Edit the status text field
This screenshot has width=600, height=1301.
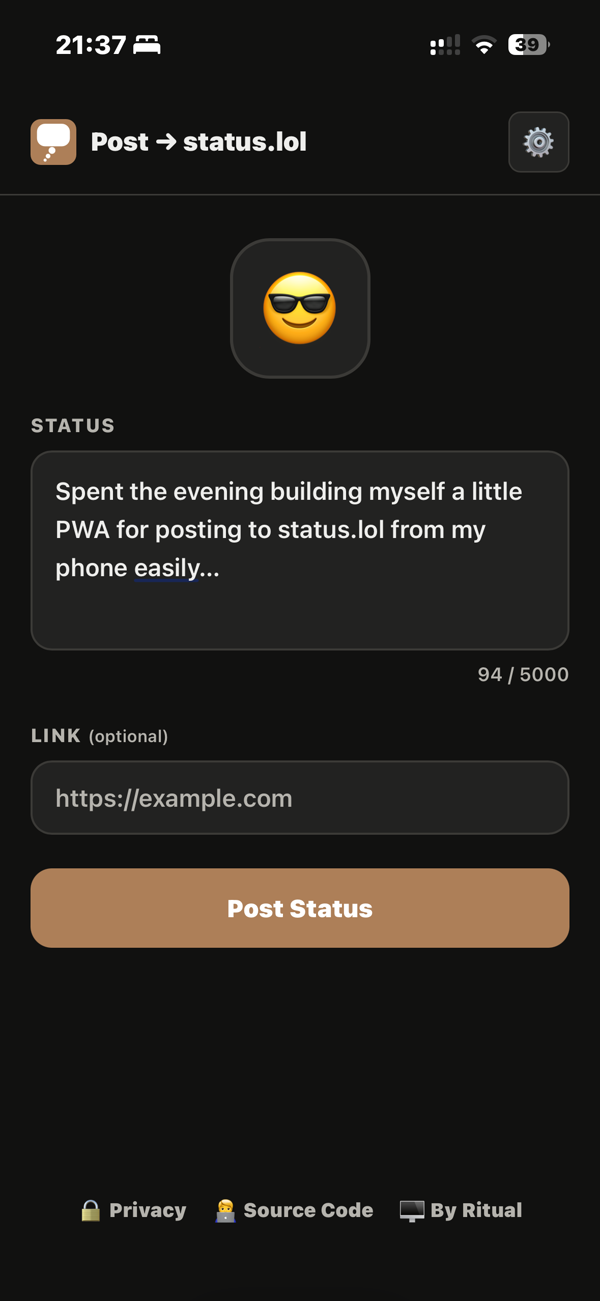point(300,550)
